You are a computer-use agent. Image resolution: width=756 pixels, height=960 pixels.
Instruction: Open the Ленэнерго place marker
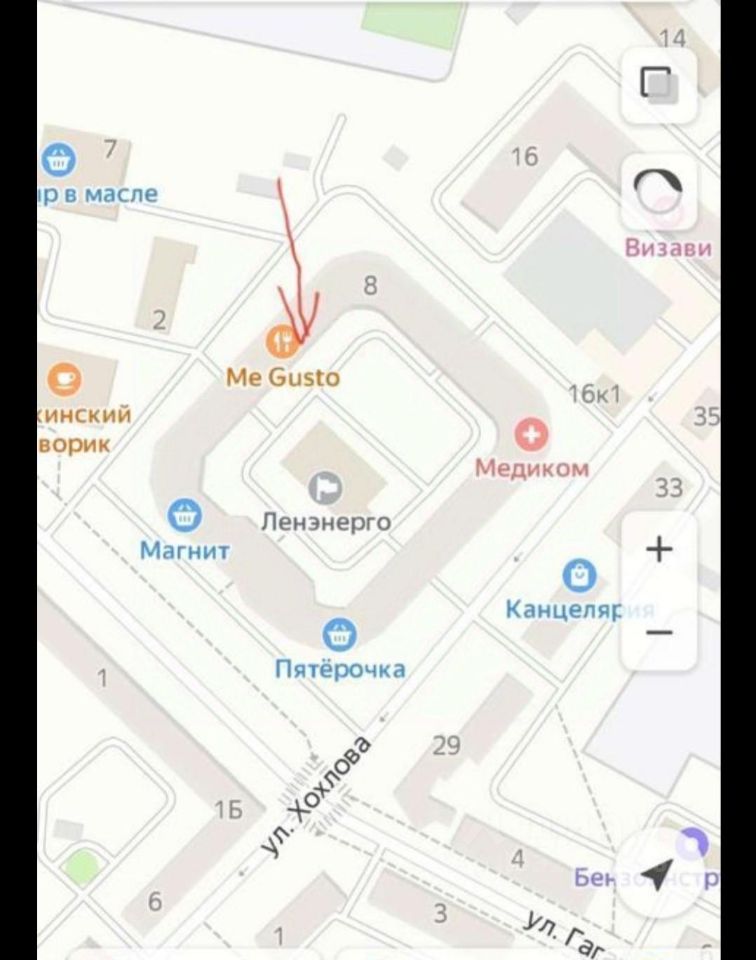tap(327, 488)
